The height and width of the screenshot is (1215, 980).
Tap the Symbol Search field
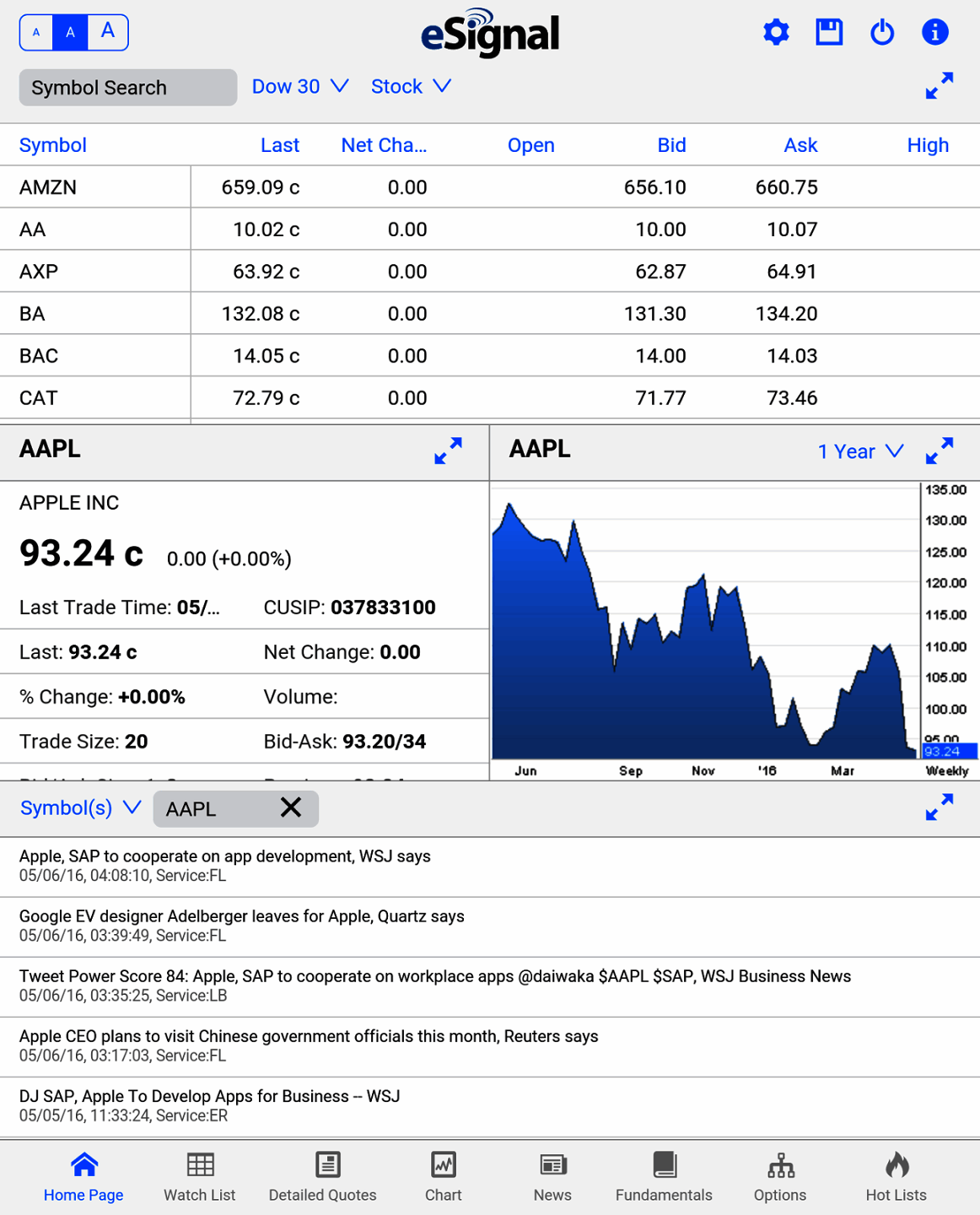(x=128, y=88)
